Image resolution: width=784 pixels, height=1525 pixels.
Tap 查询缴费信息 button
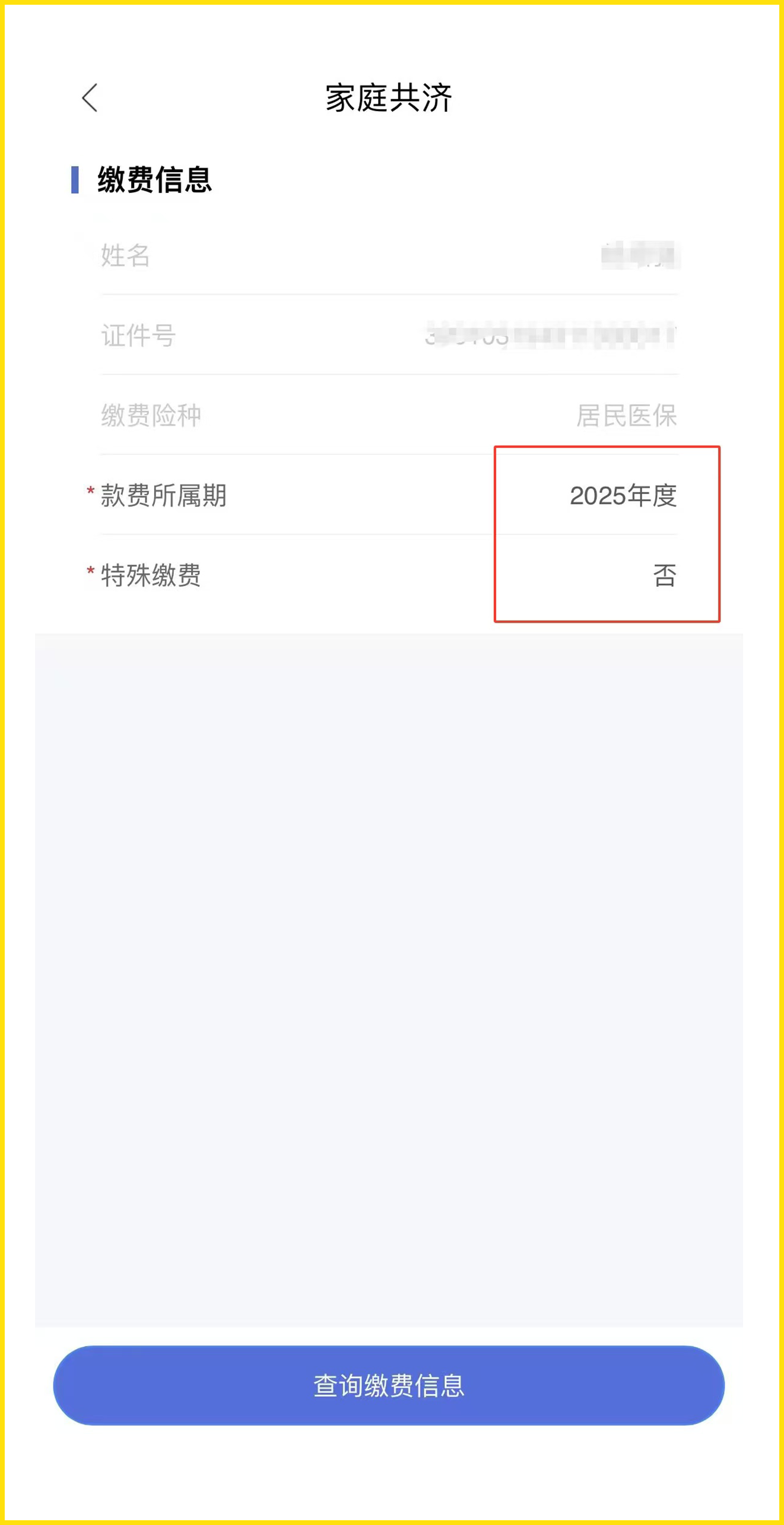pyautogui.click(x=389, y=1385)
